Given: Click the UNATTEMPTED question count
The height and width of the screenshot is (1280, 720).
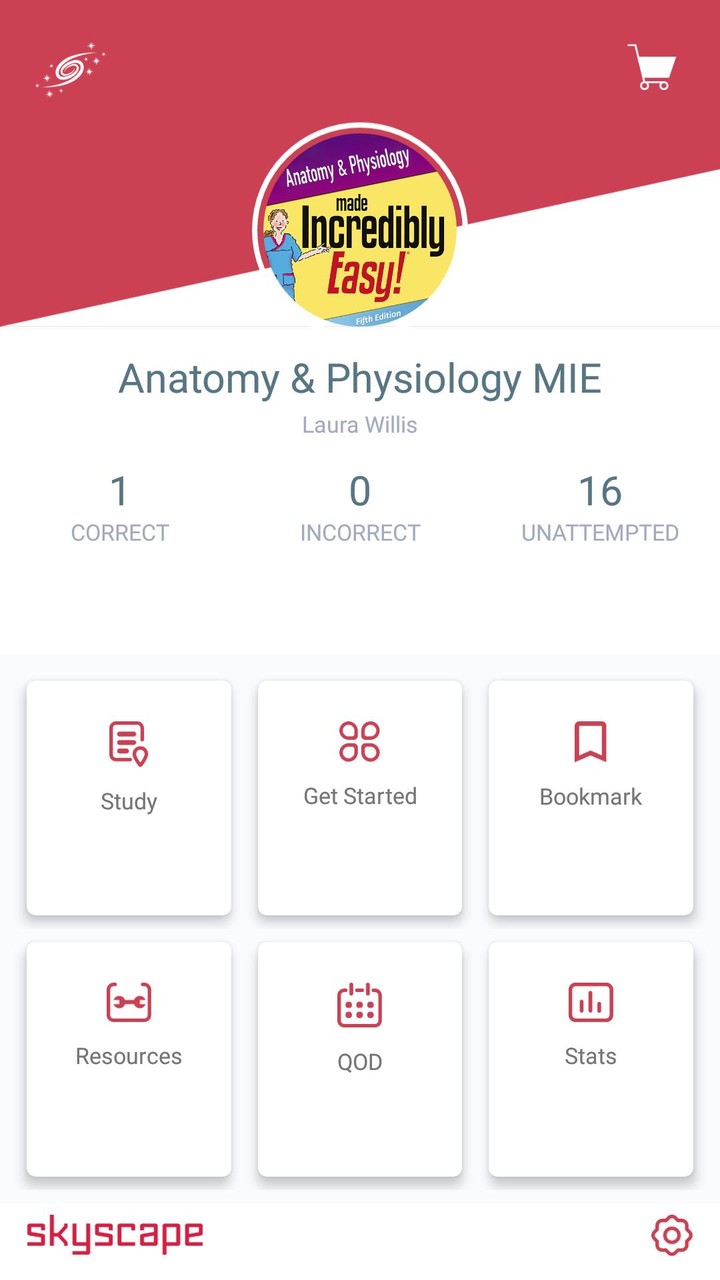Looking at the screenshot, I should [x=599, y=505].
